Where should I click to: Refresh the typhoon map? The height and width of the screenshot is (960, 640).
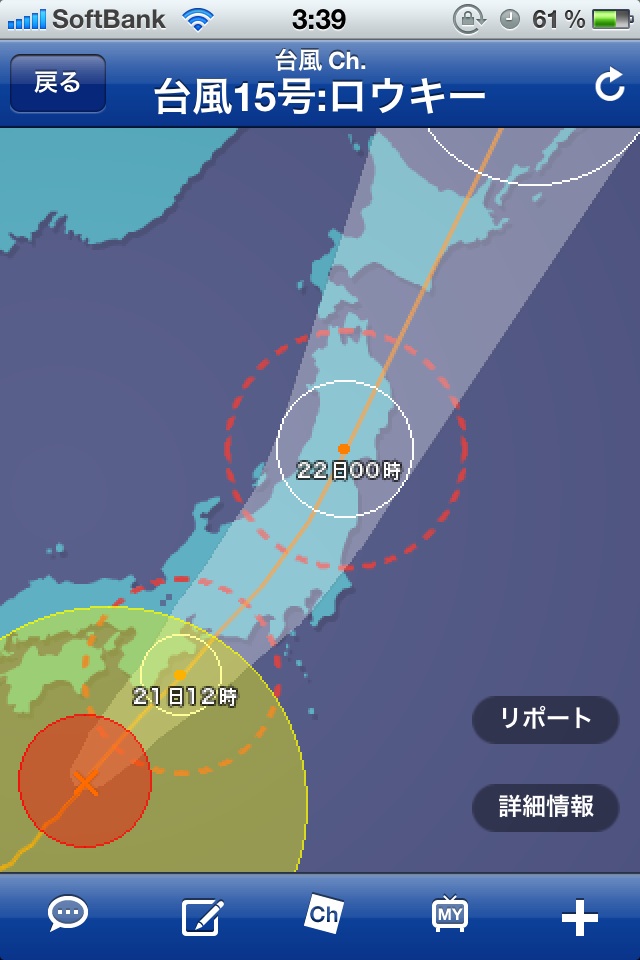point(609,86)
